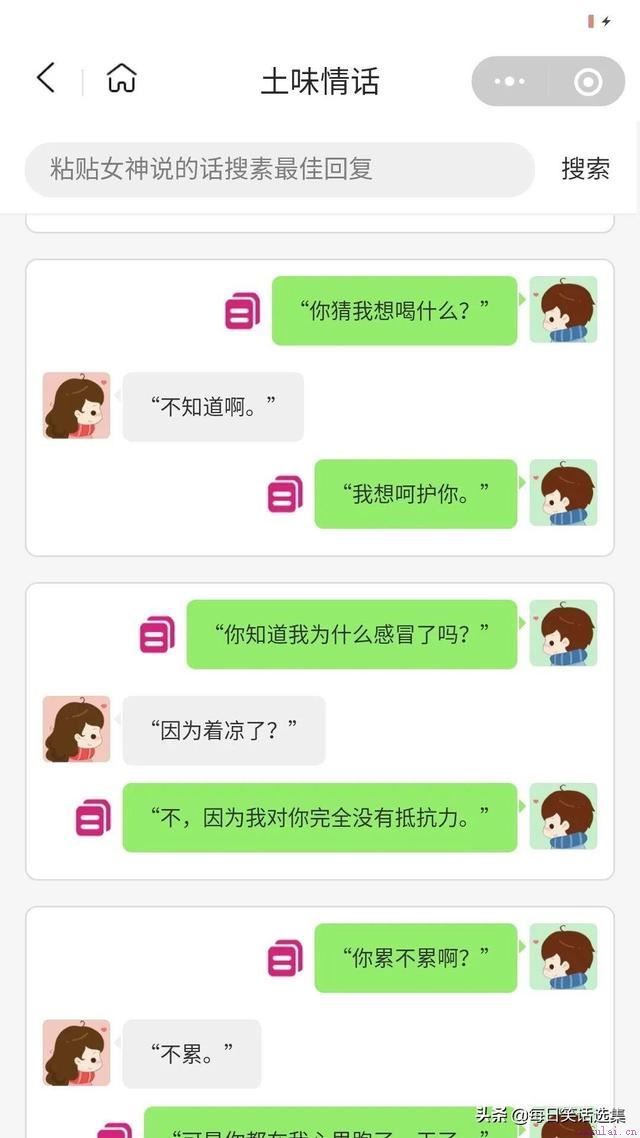The height and width of the screenshot is (1138, 640).
Task: Copy the line “不，因为我对你完全没有抵抗力。”
Action: (93, 818)
